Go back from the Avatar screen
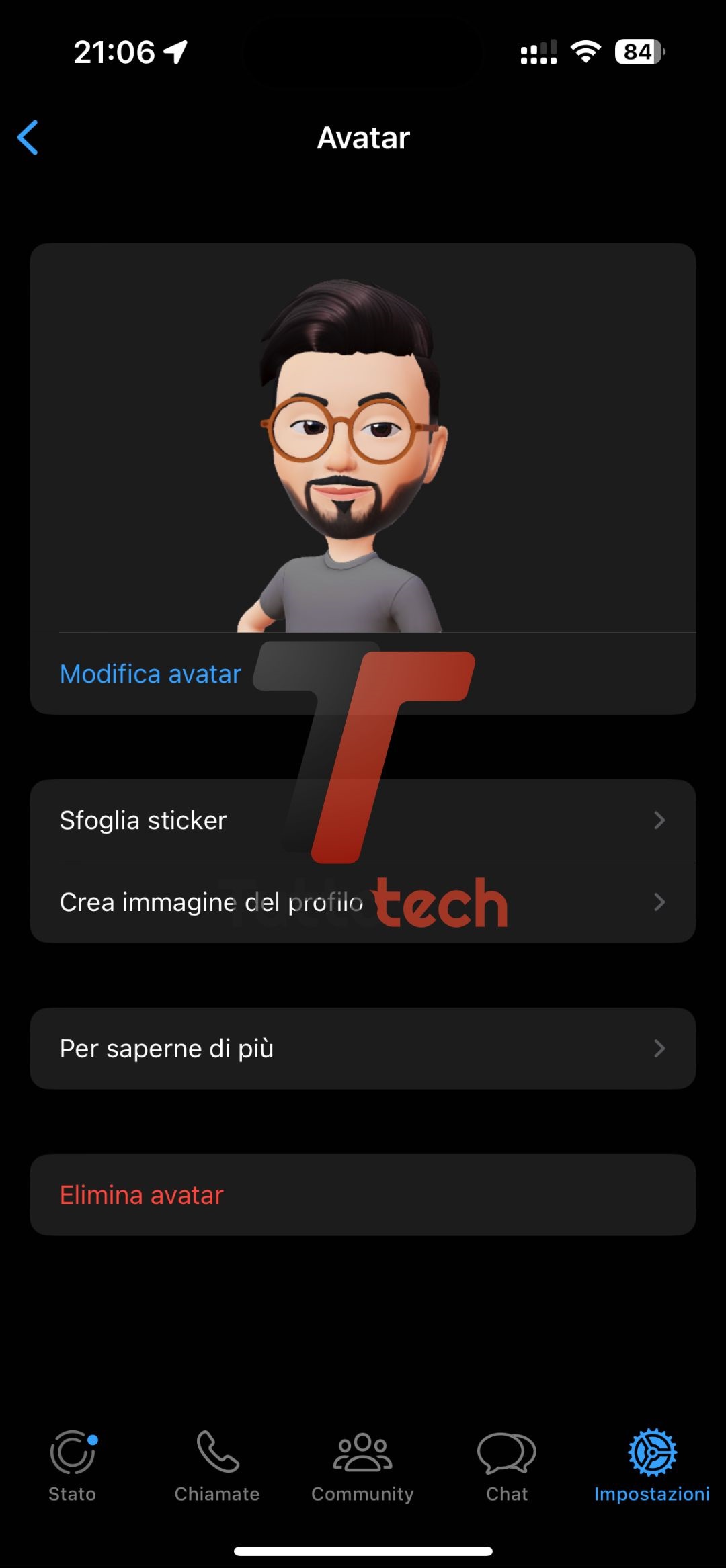726x1568 pixels. tap(28, 138)
